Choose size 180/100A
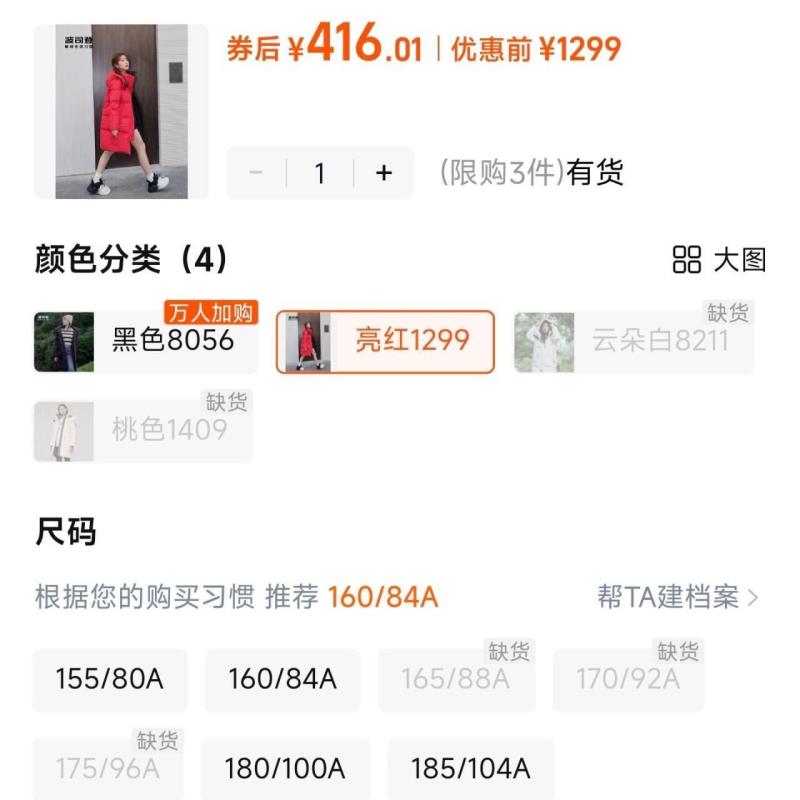800x800 pixels. tap(285, 769)
